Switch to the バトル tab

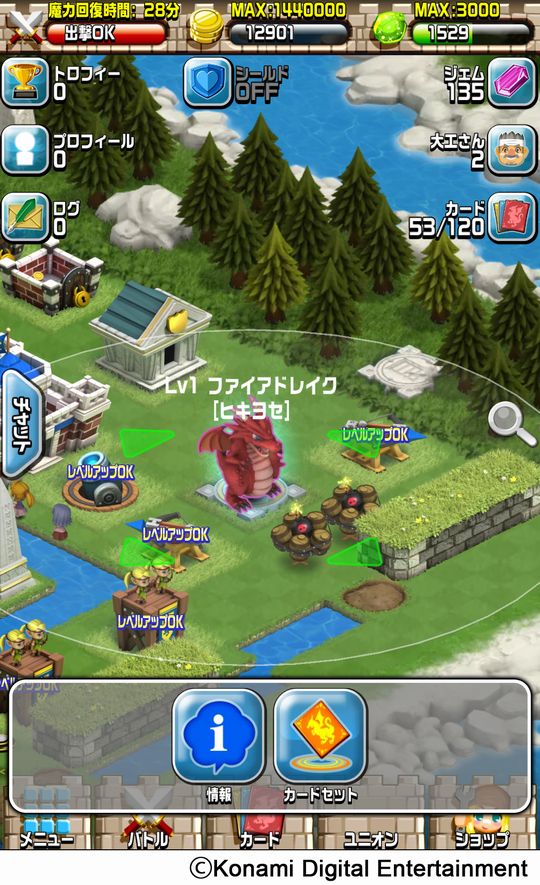point(148,834)
